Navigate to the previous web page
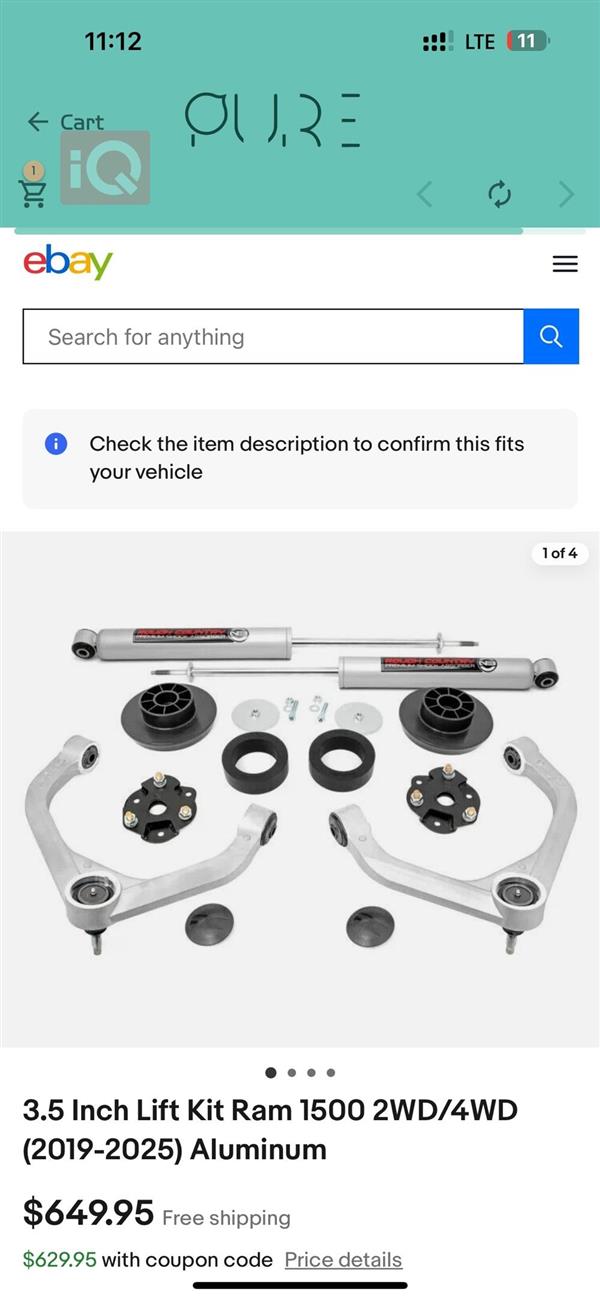 [425, 195]
